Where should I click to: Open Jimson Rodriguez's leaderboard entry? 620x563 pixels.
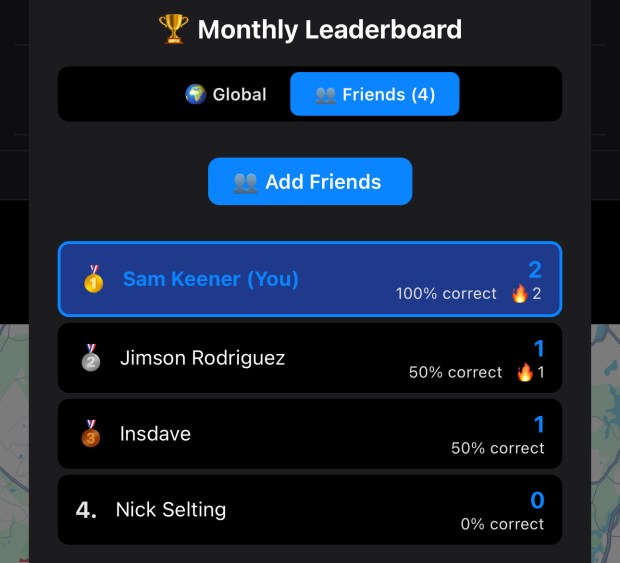coord(309,358)
